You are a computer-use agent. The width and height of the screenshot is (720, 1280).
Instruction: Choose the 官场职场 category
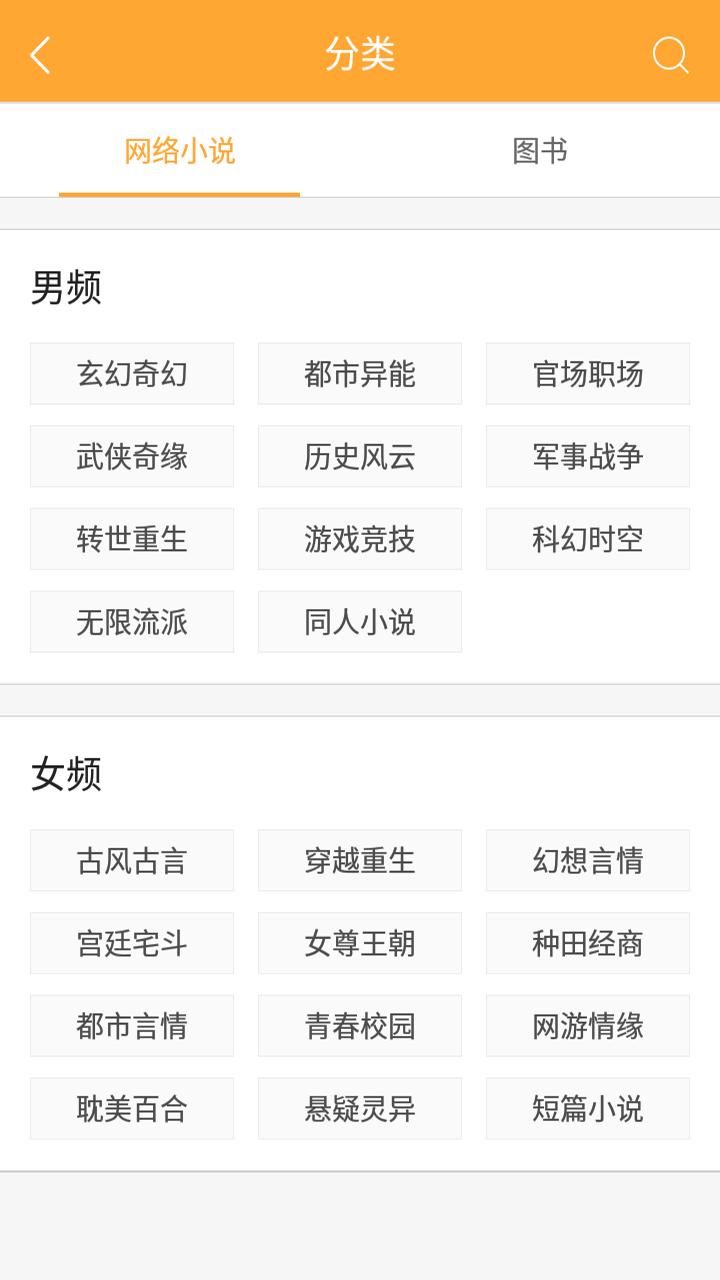pos(588,374)
